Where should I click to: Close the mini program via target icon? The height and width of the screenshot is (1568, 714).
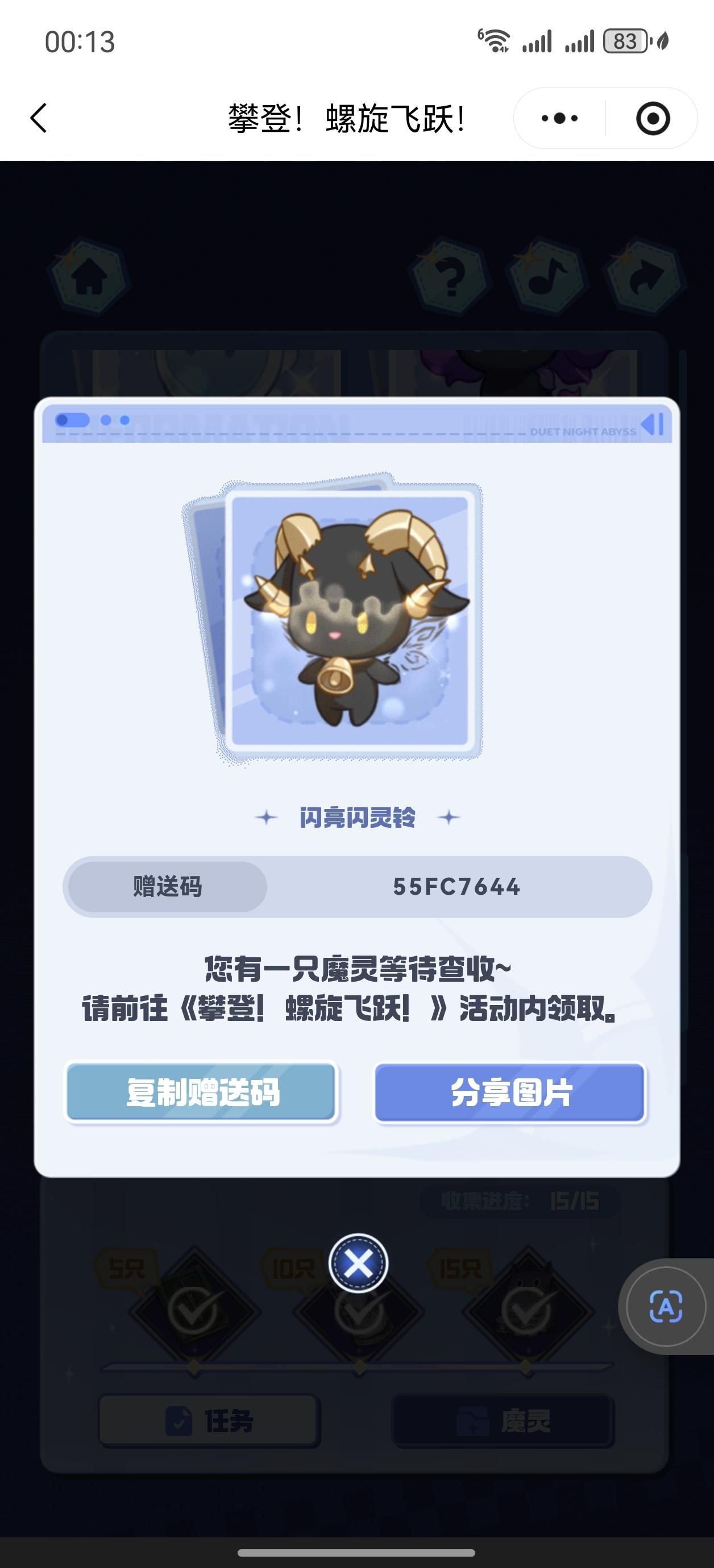(653, 118)
